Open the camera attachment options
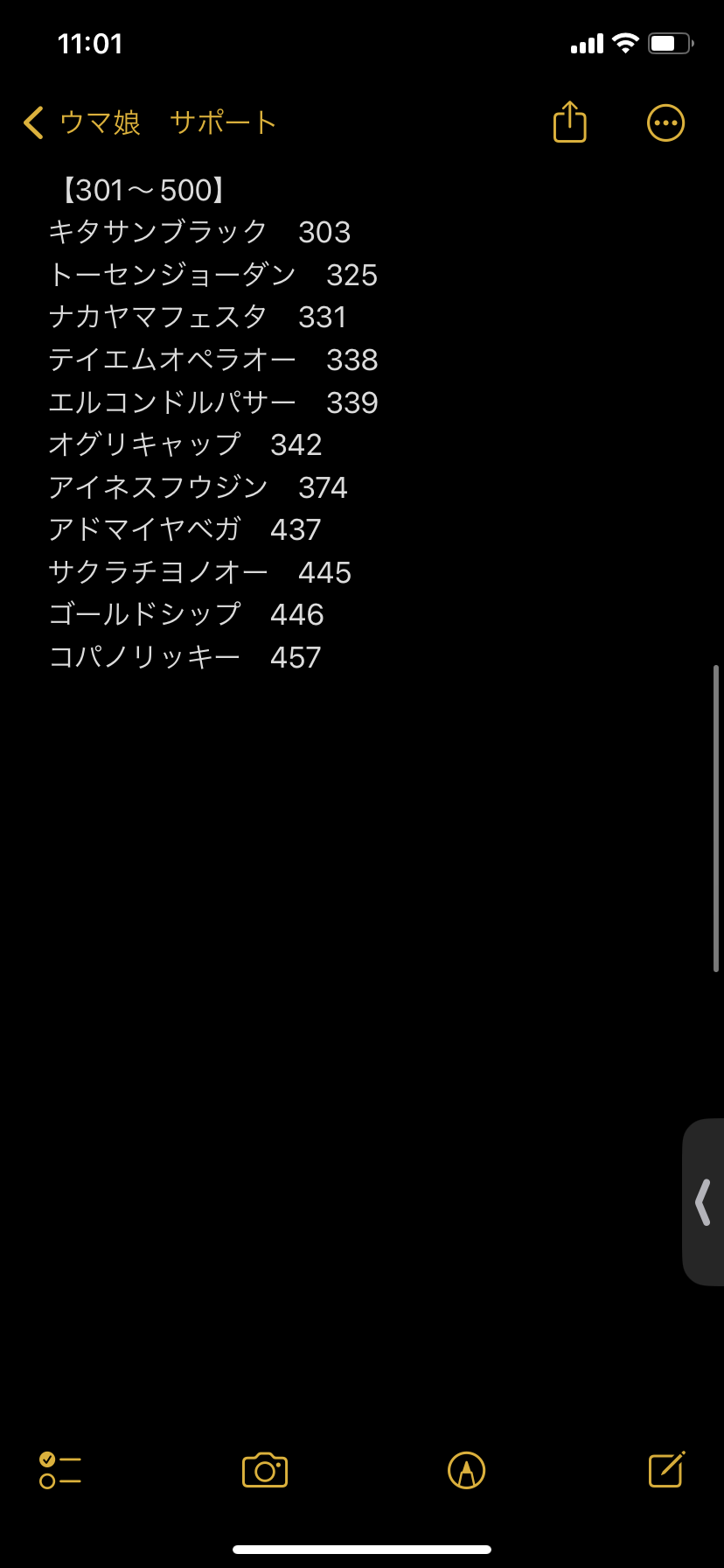This screenshot has width=724, height=1568. (265, 1470)
